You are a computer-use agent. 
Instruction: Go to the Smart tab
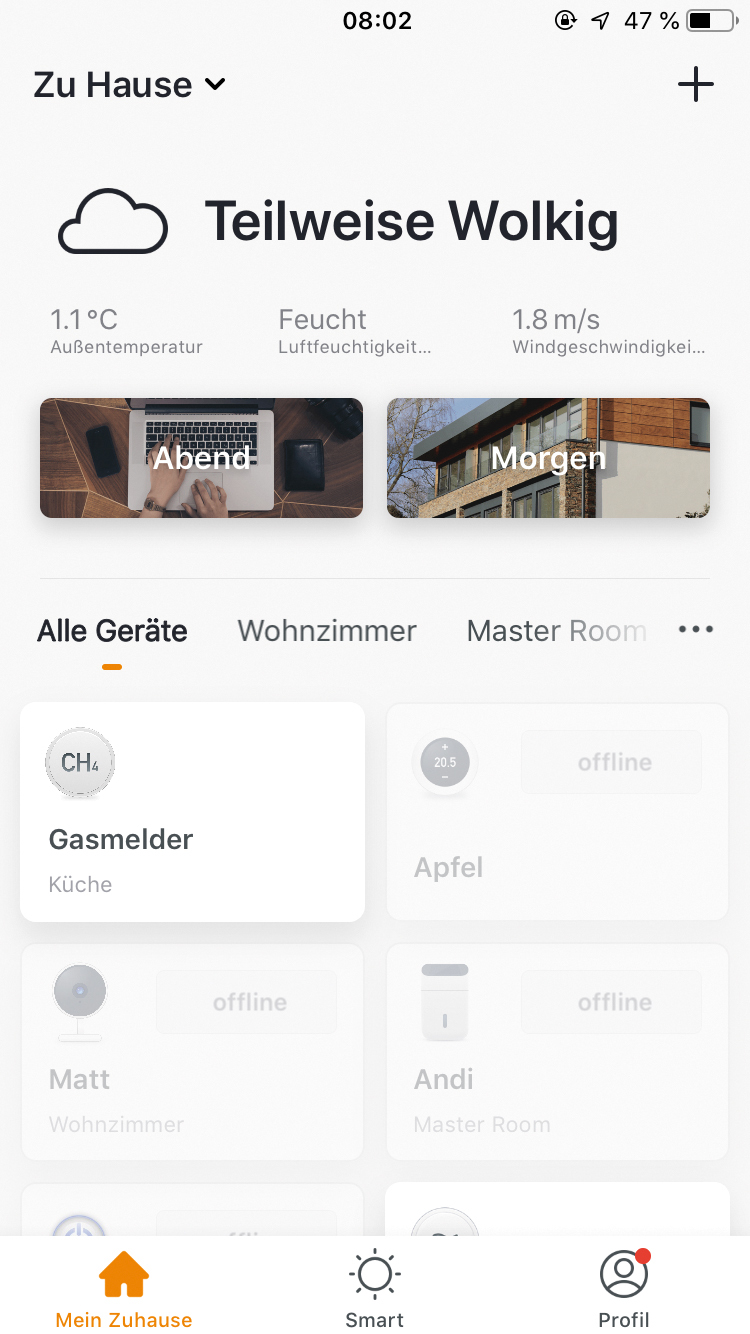click(x=375, y=1290)
